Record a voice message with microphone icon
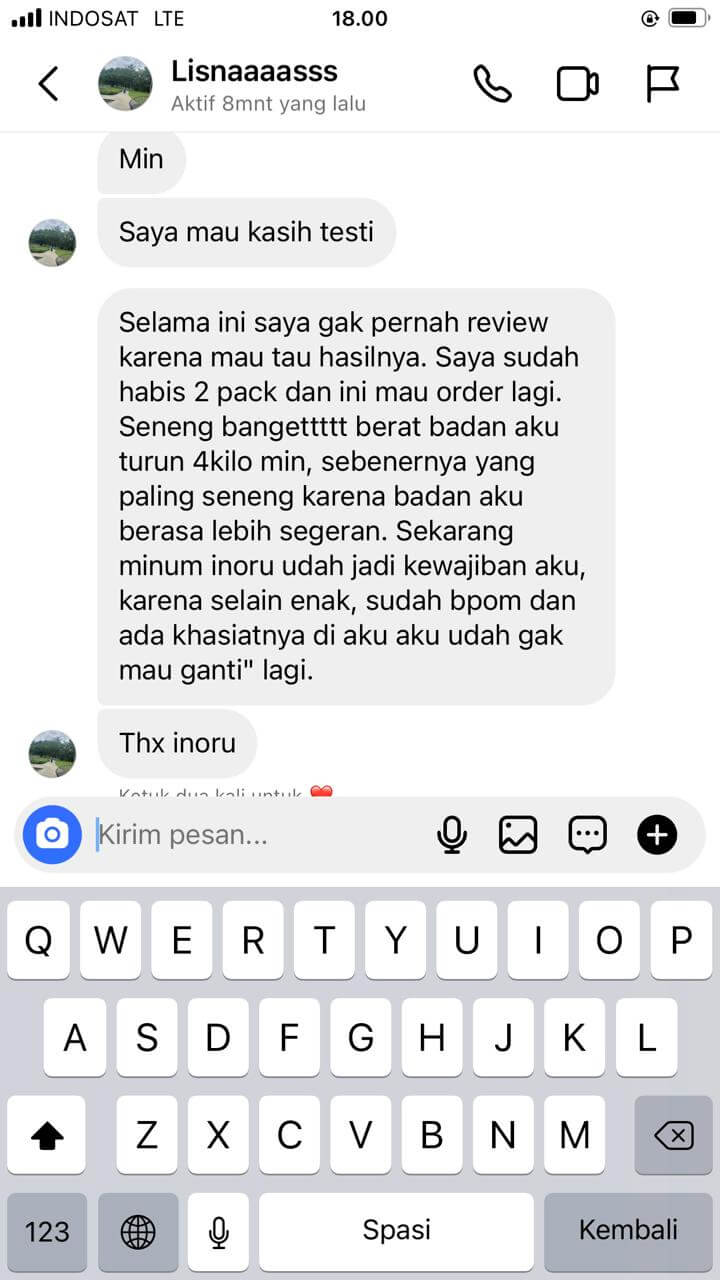The image size is (720, 1280). coord(452,834)
